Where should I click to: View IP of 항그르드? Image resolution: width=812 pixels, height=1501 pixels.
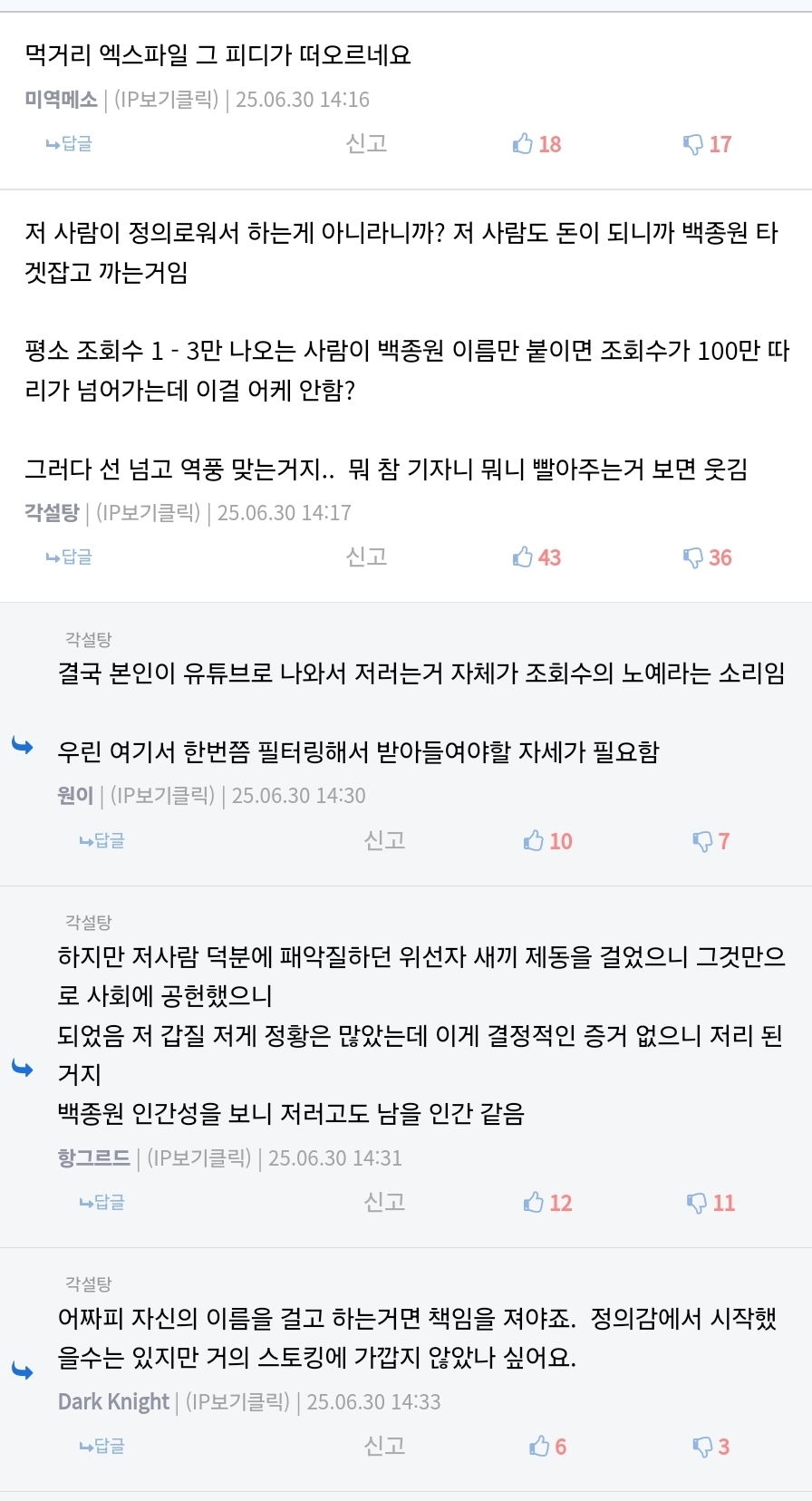(x=199, y=1158)
